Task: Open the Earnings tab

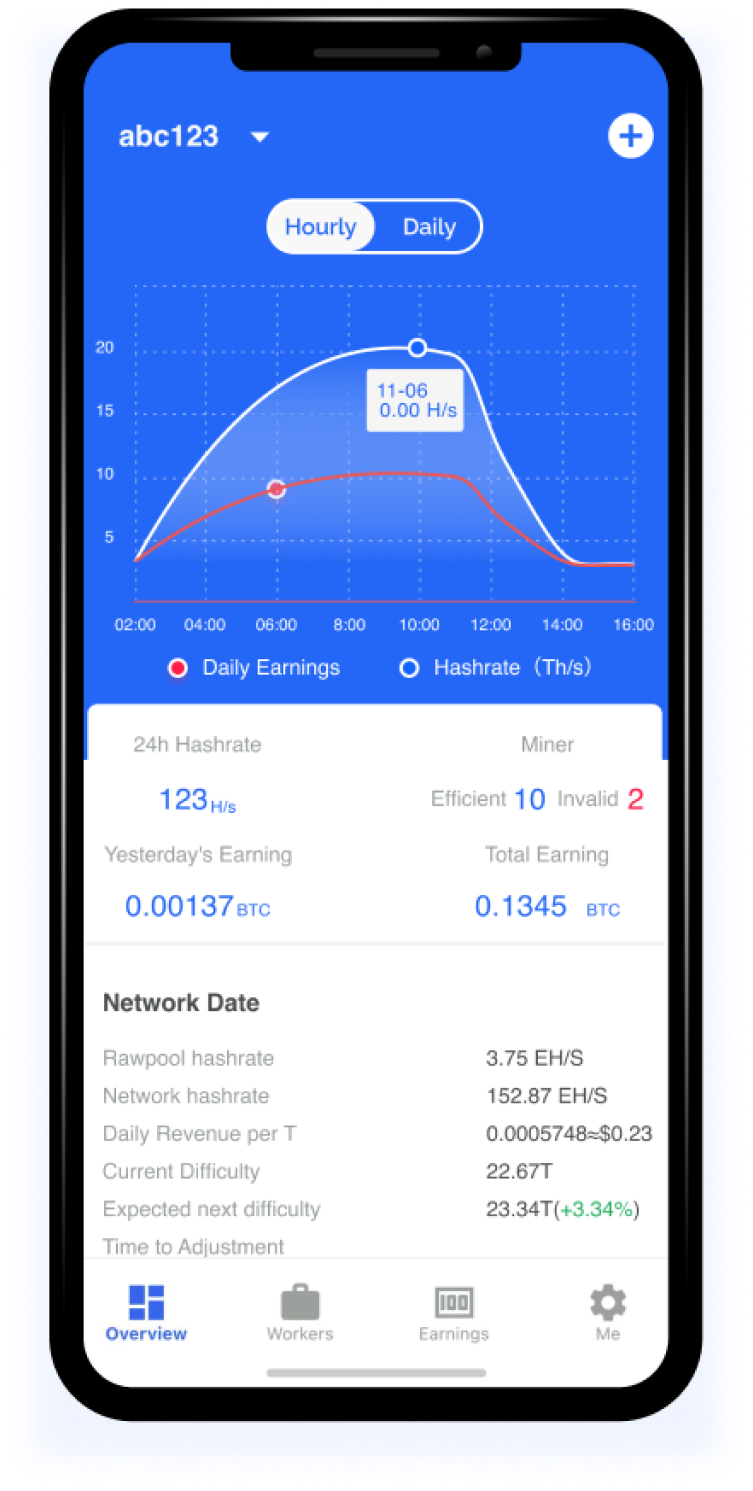Action: click(x=454, y=1313)
